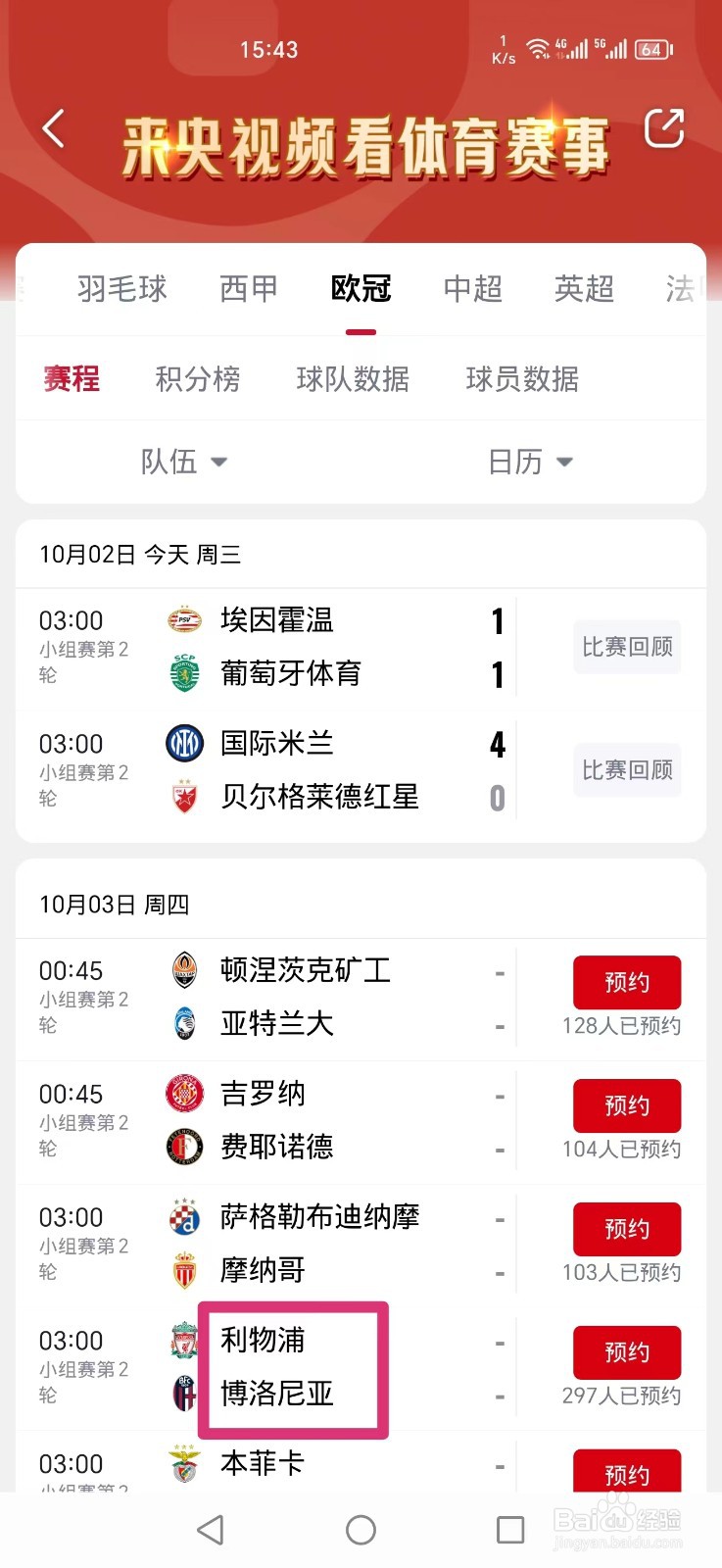Tap 预约 for 萨格勒布迪纳摩 vs 摩纳哥
Viewport: 722px width, 1568px height.
[x=627, y=1229]
